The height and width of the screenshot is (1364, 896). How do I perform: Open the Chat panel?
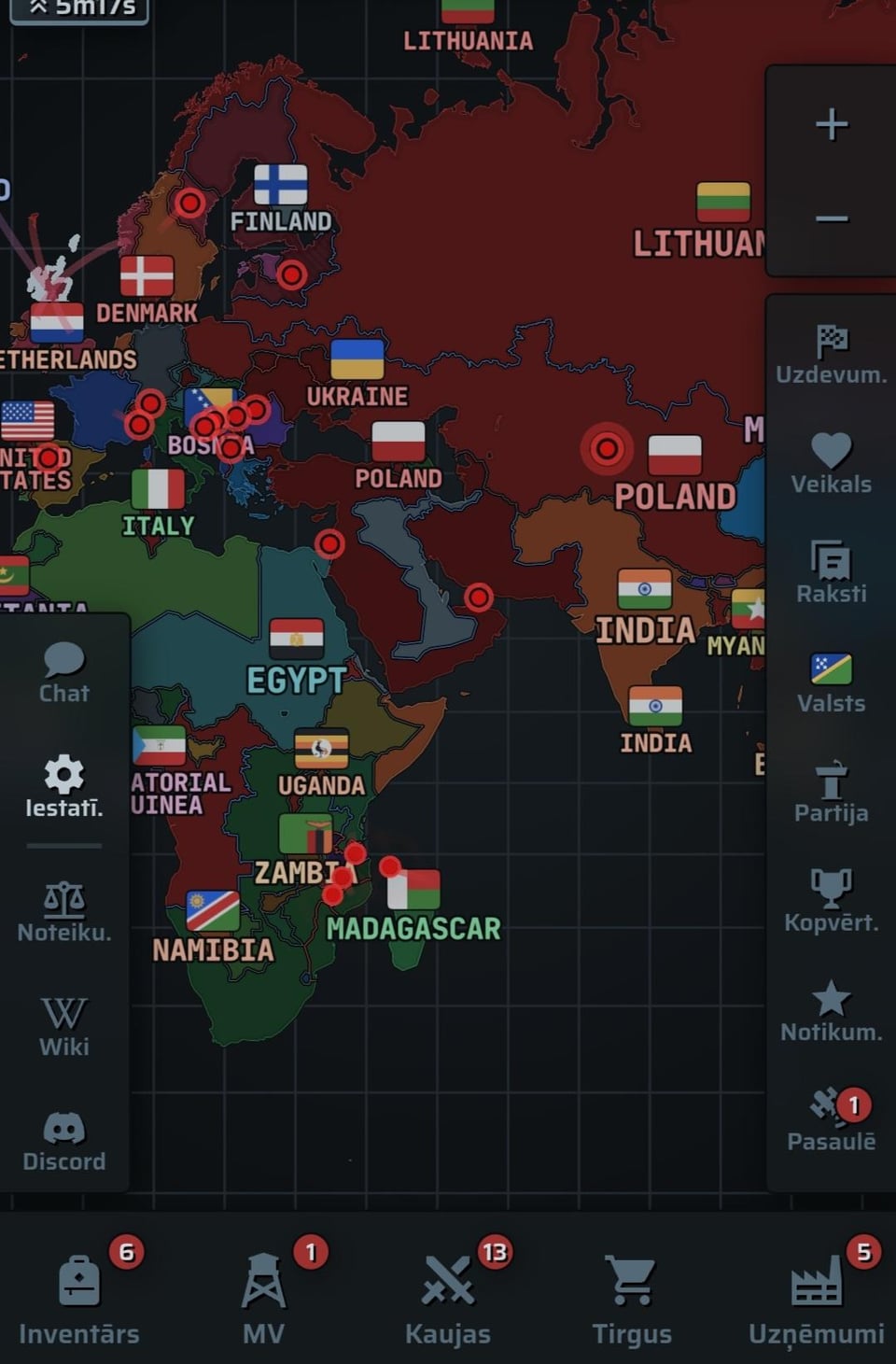coord(64,672)
